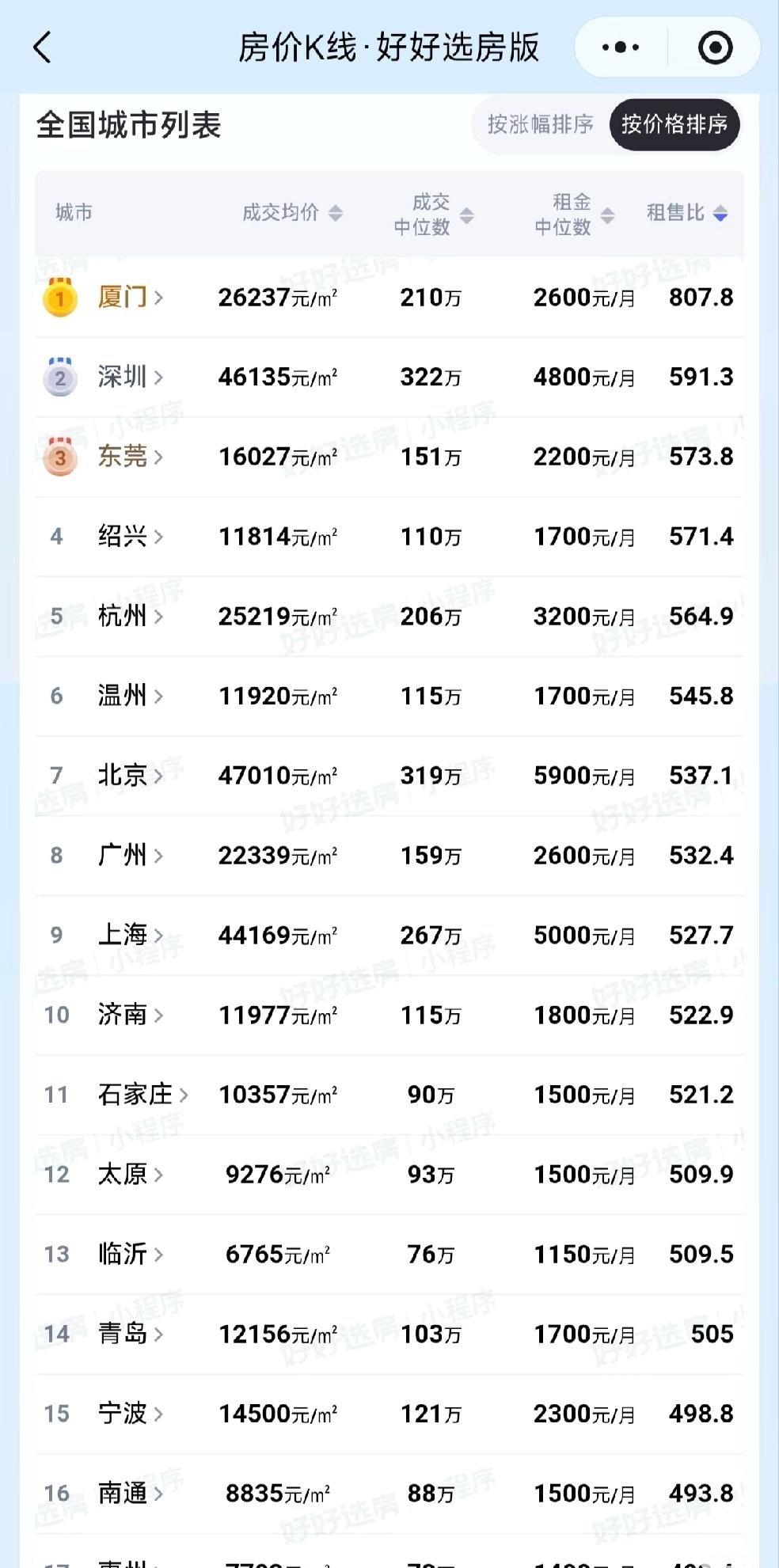
Task: Click the silver medal icon beside 深圳
Action: (x=59, y=378)
